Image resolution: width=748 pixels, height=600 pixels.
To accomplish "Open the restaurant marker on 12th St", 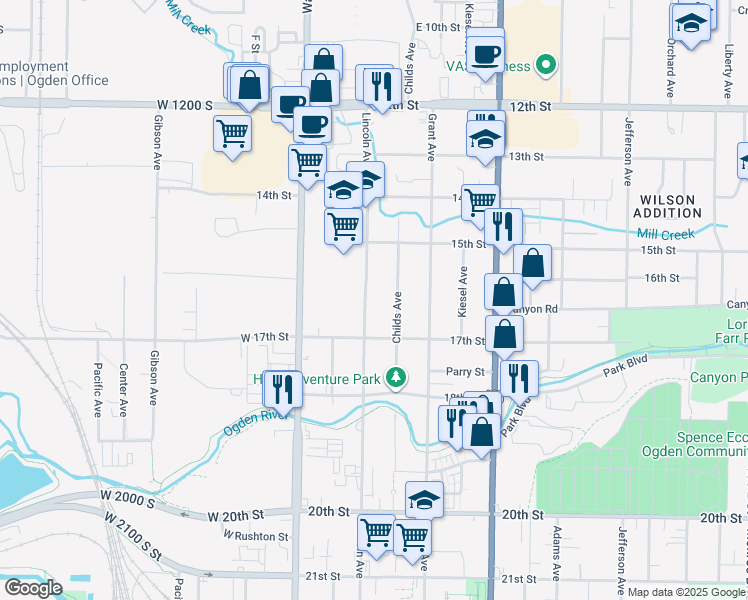I will [382, 85].
